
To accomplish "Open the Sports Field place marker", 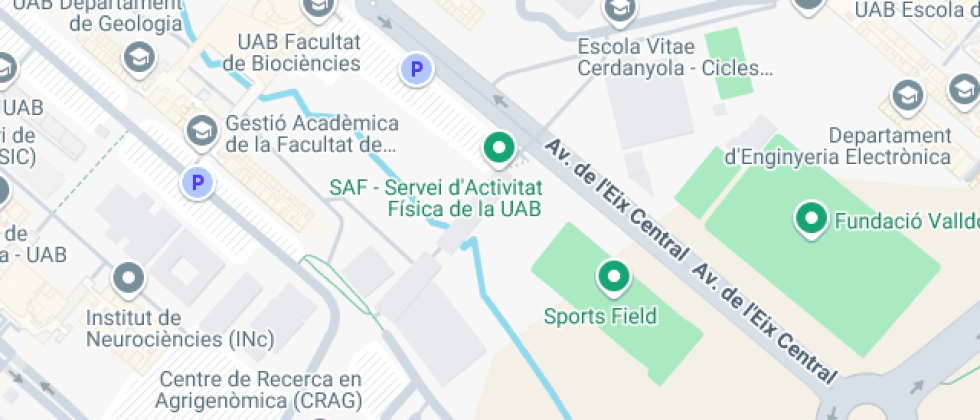I will (612, 274).
